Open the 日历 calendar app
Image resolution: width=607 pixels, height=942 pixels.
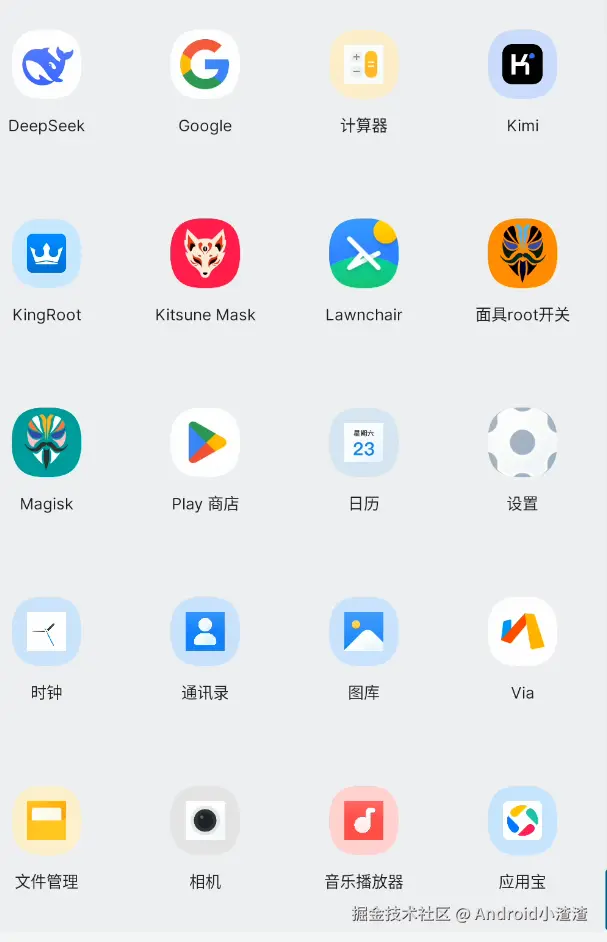(x=364, y=443)
